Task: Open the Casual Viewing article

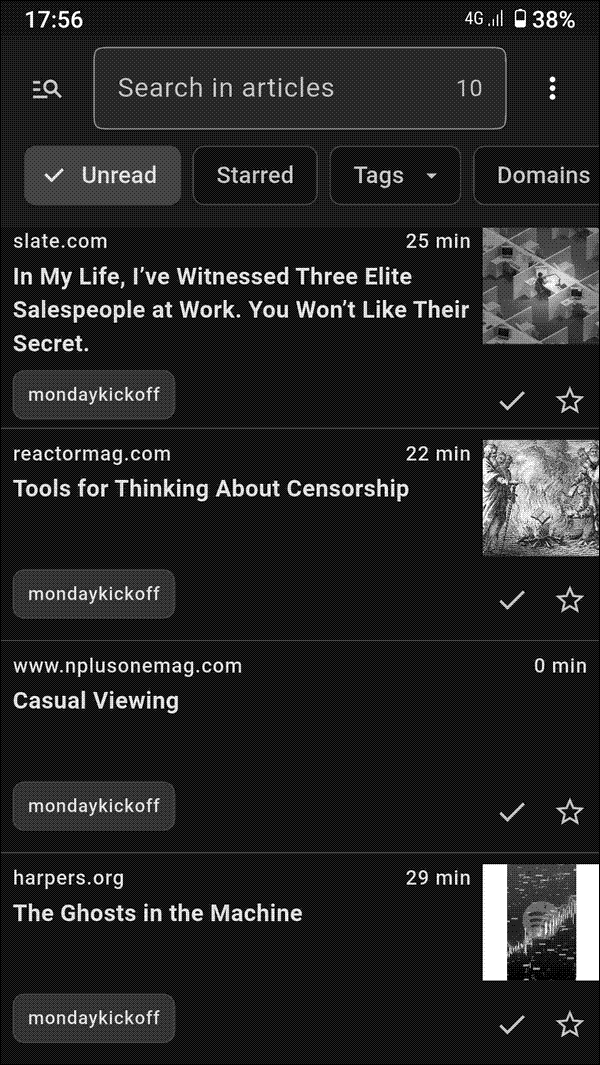Action: coord(96,701)
